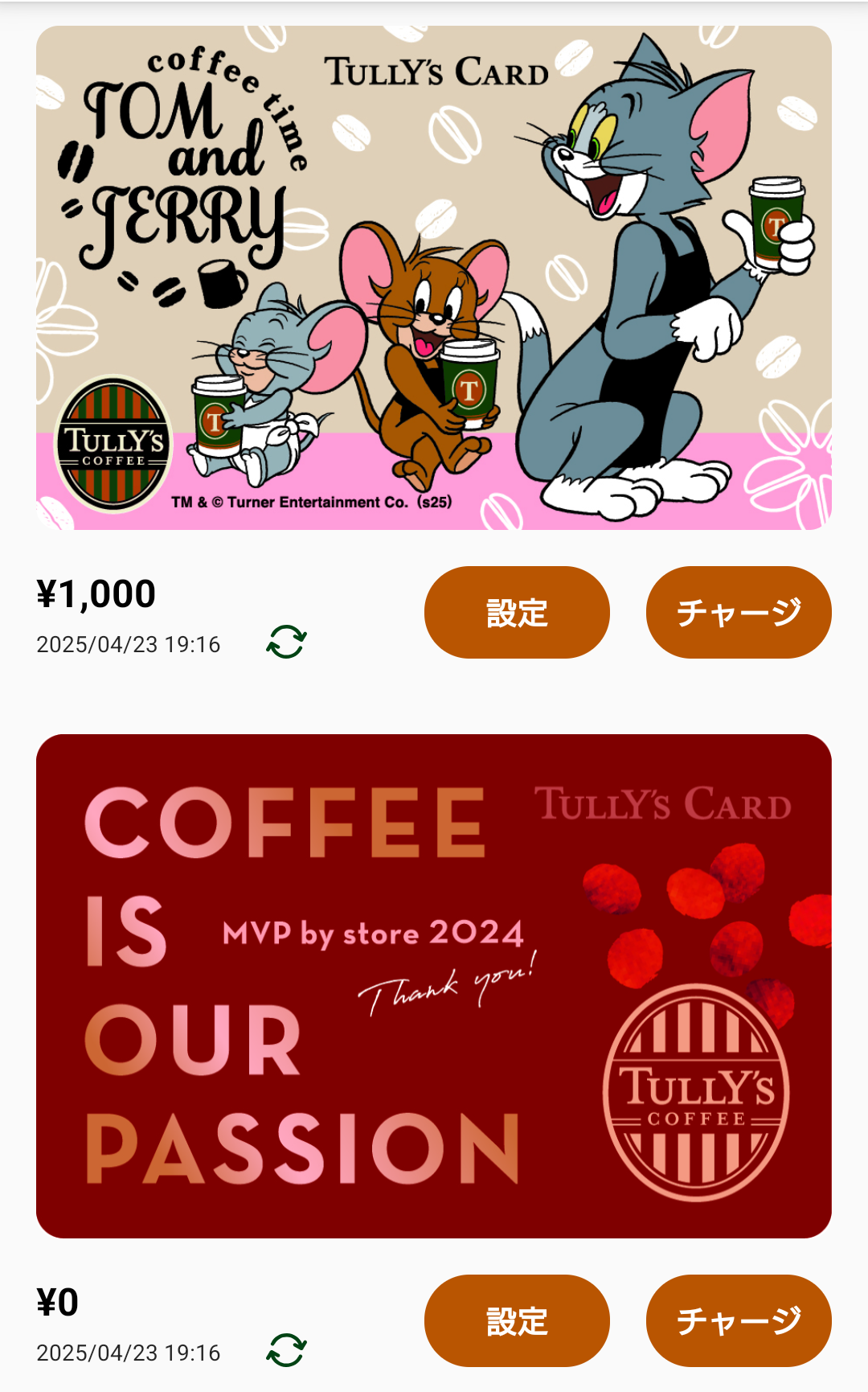The height and width of the screenshot is (1392, 868).
Task: Open 設定 for the ¥1,000 card
Action: point(517,613)
